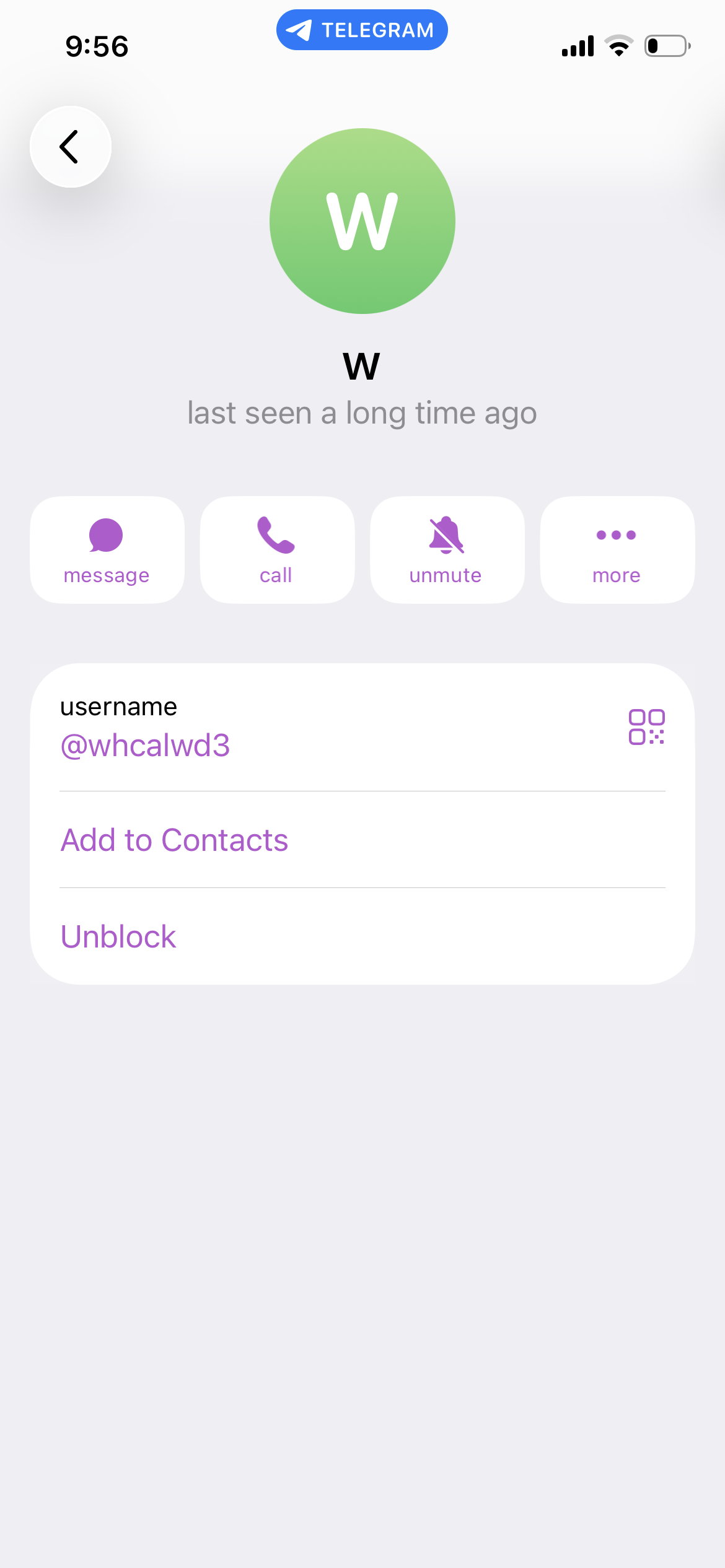Show the QR code for this username
The width and height of the screenshot is (725, 1568).
coord(646,727)
